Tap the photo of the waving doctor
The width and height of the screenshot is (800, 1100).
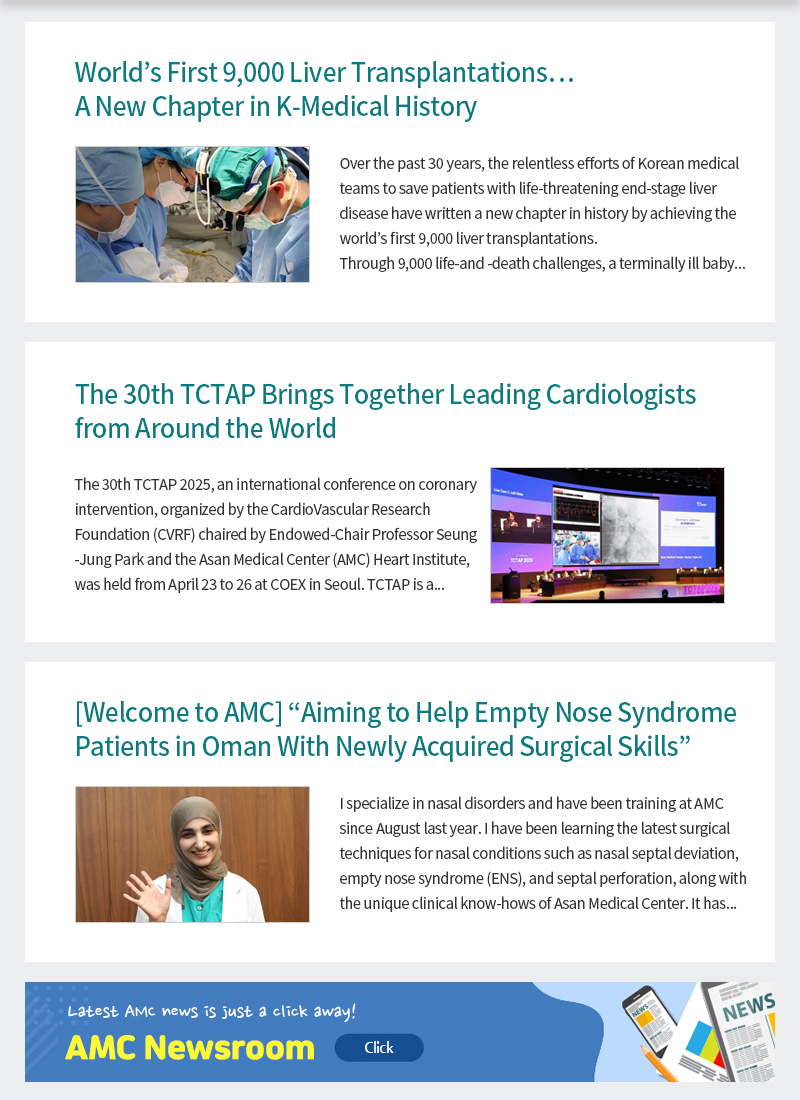pyautogui.click(x=192, y=854)
